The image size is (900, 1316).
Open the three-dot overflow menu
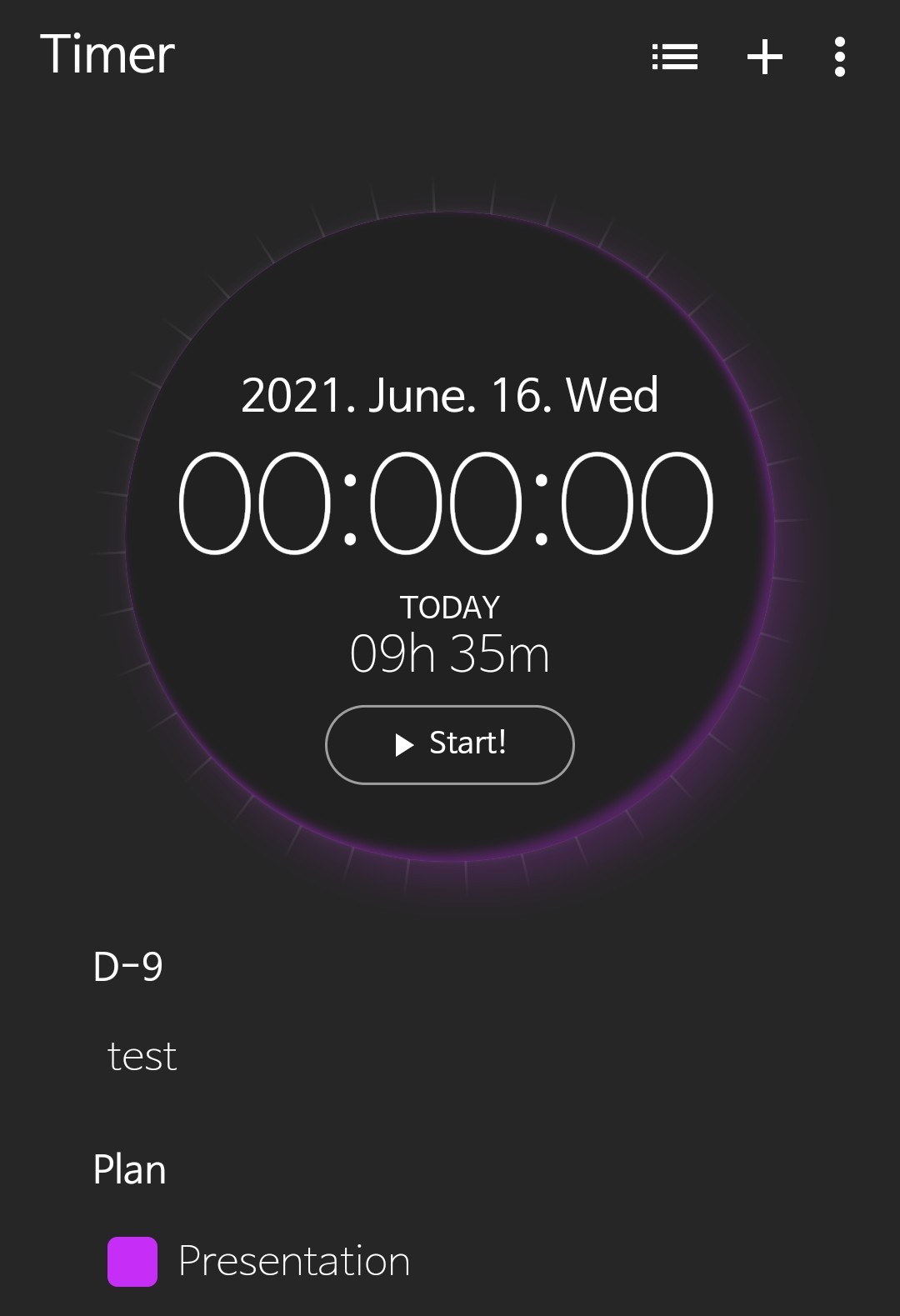click(838, 57)
